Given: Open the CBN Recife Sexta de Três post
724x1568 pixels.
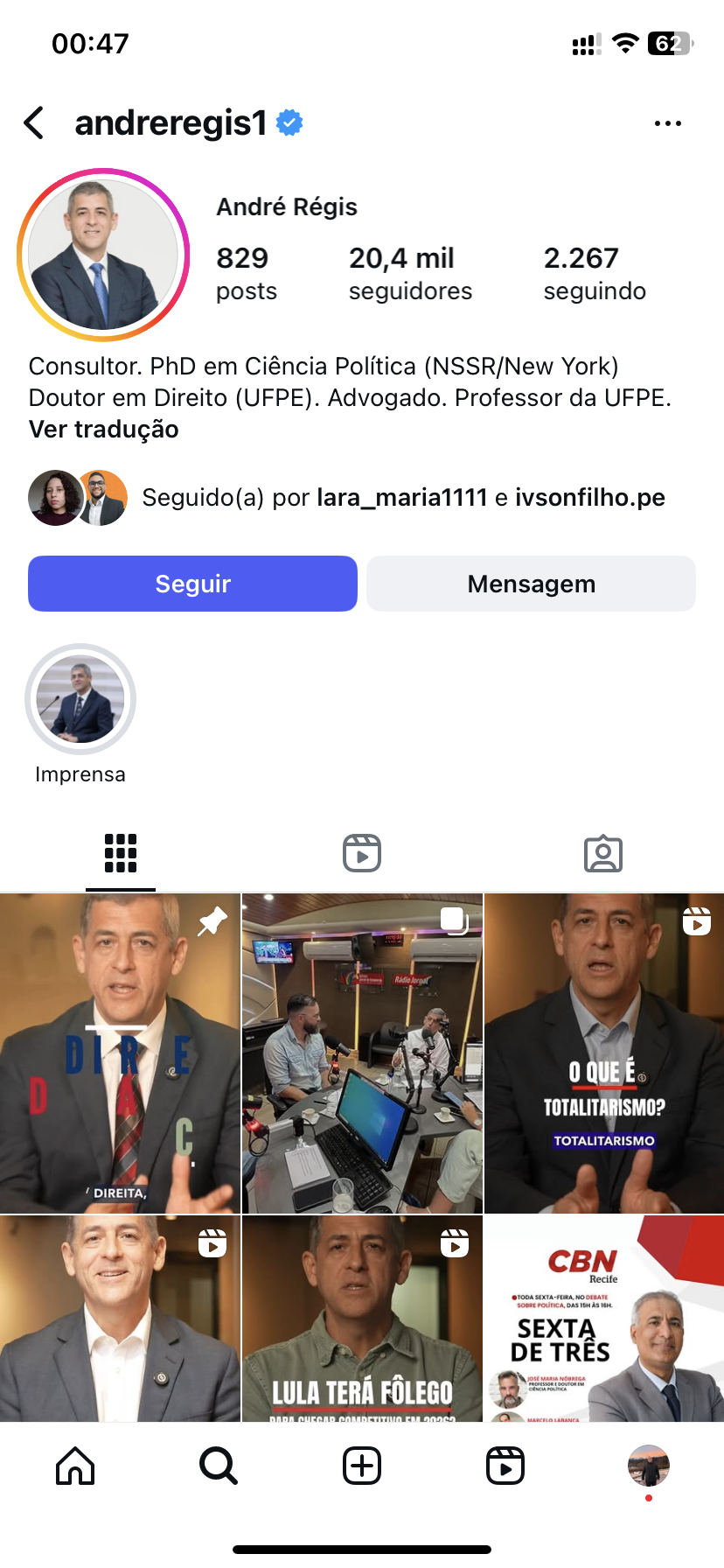Looking at the screenshot, I should pos(603,1318).
